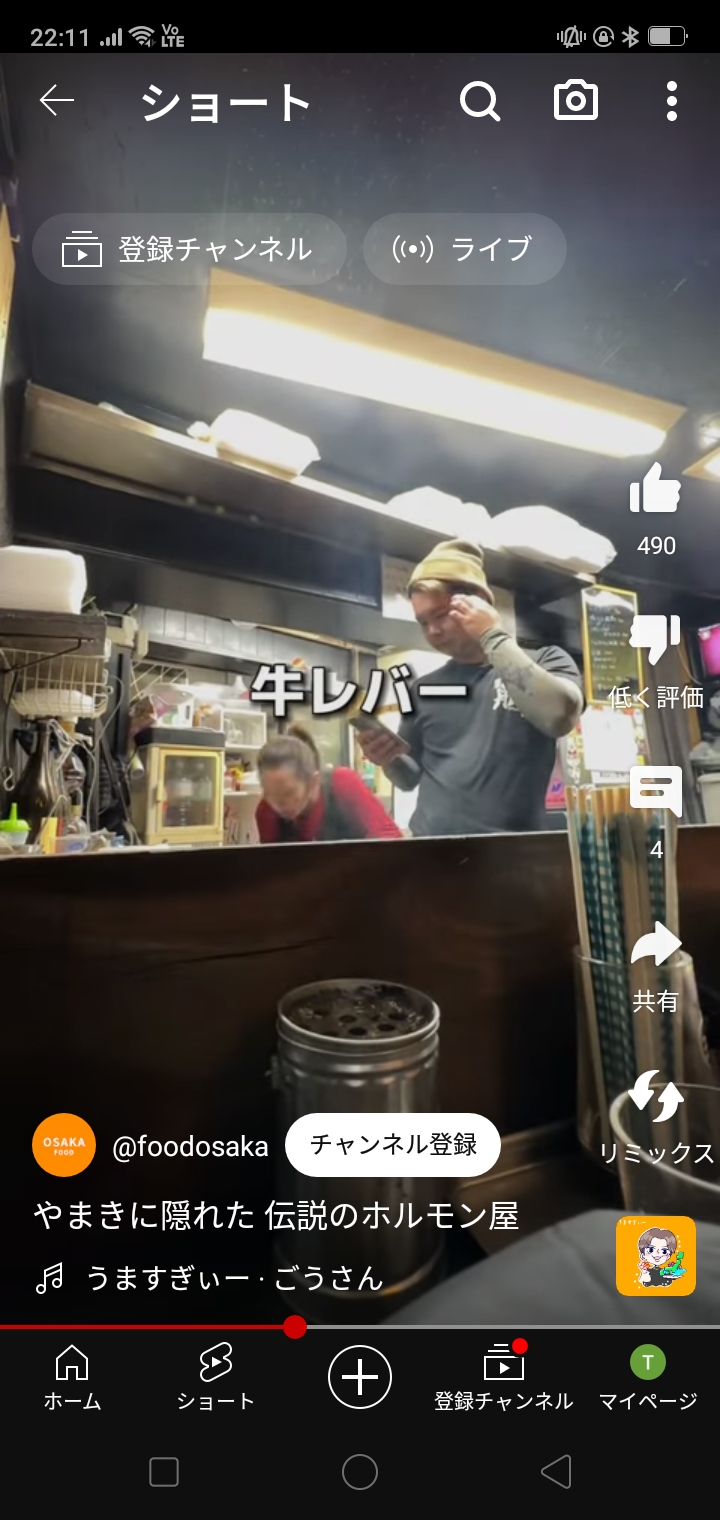Image resolution: width=720 pixels, height=1520 pixels.
Task: Remix this Short with リミックス
Action: 656,1118
